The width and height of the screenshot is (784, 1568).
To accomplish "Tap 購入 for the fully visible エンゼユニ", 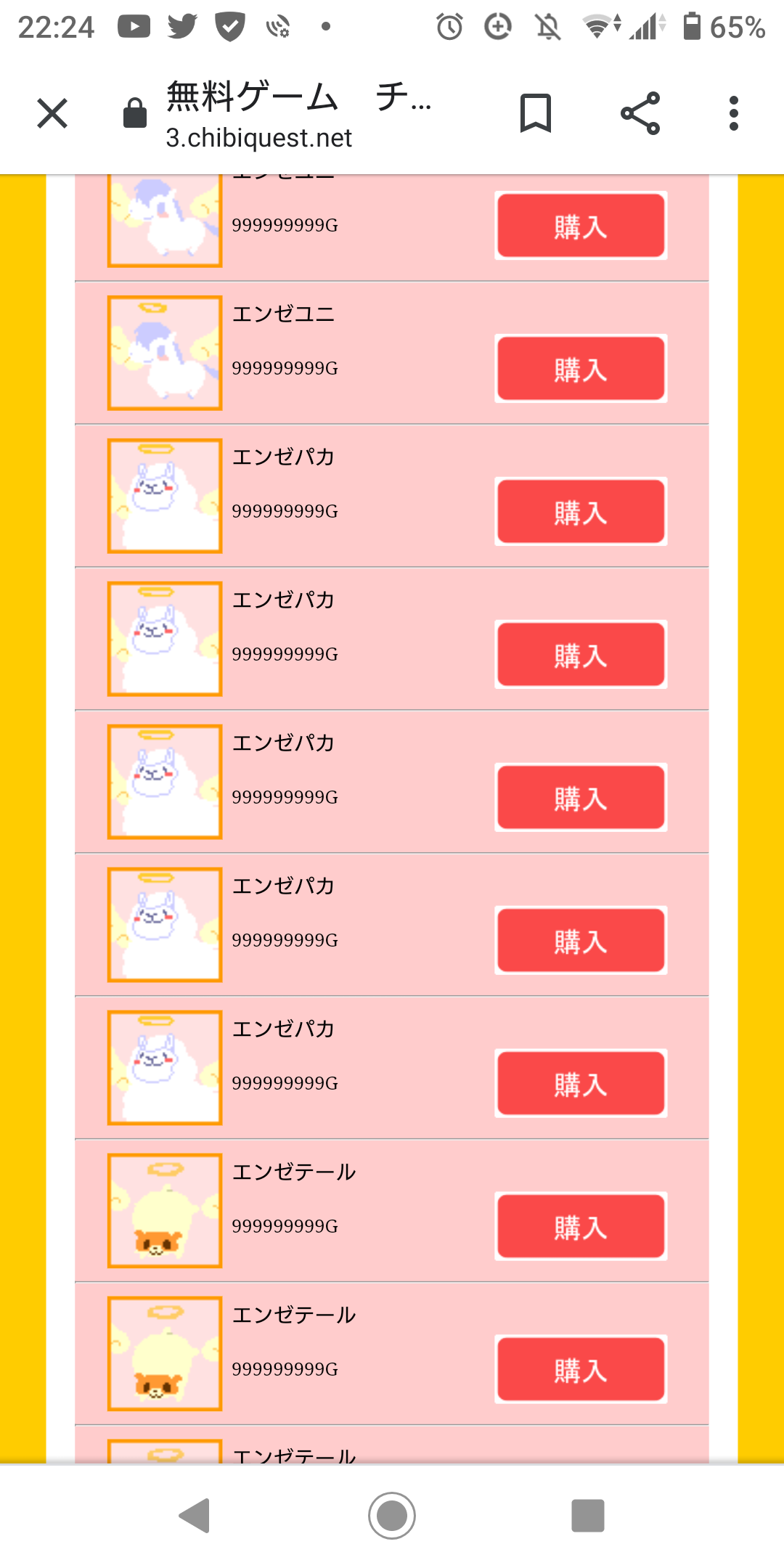I will pos(581,369).
